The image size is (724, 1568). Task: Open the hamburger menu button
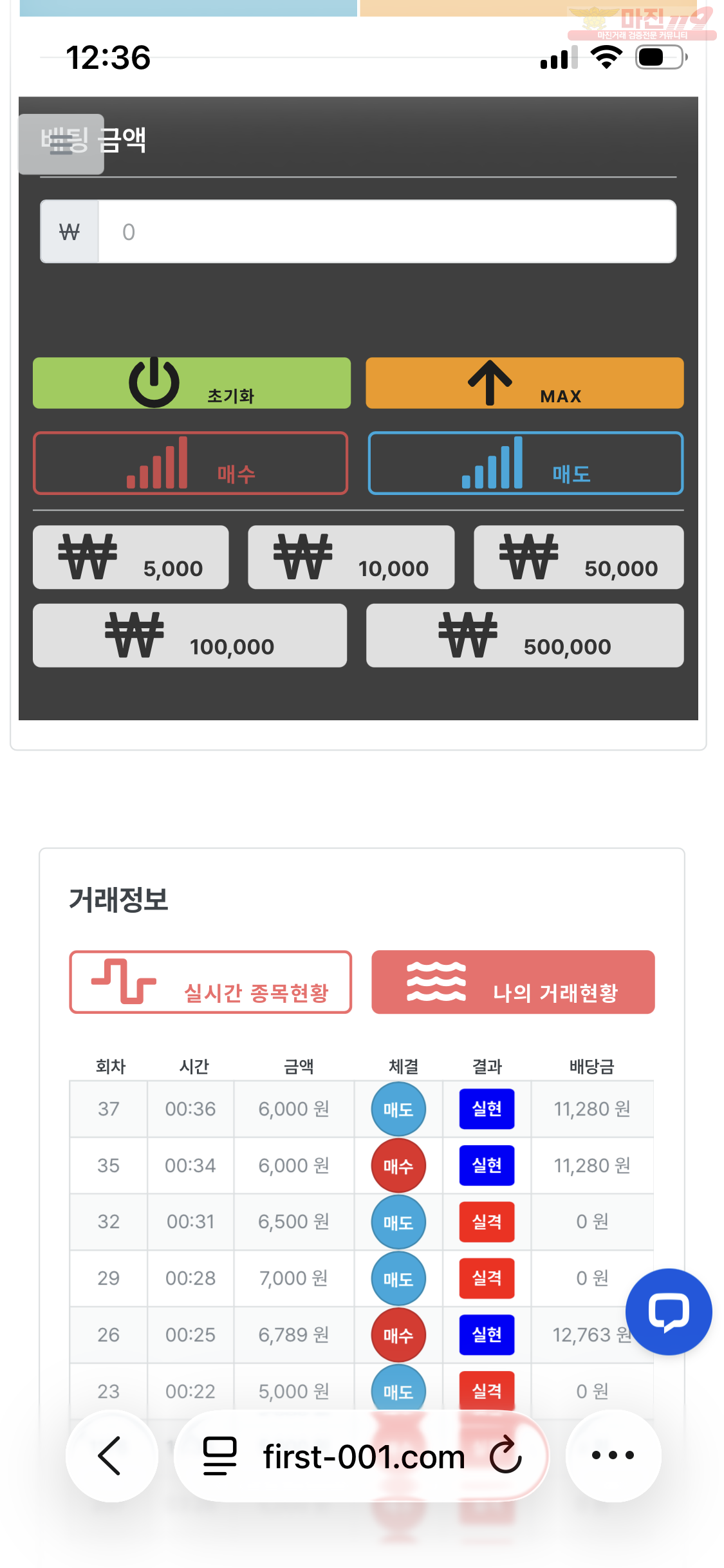(x=61, y=144)
